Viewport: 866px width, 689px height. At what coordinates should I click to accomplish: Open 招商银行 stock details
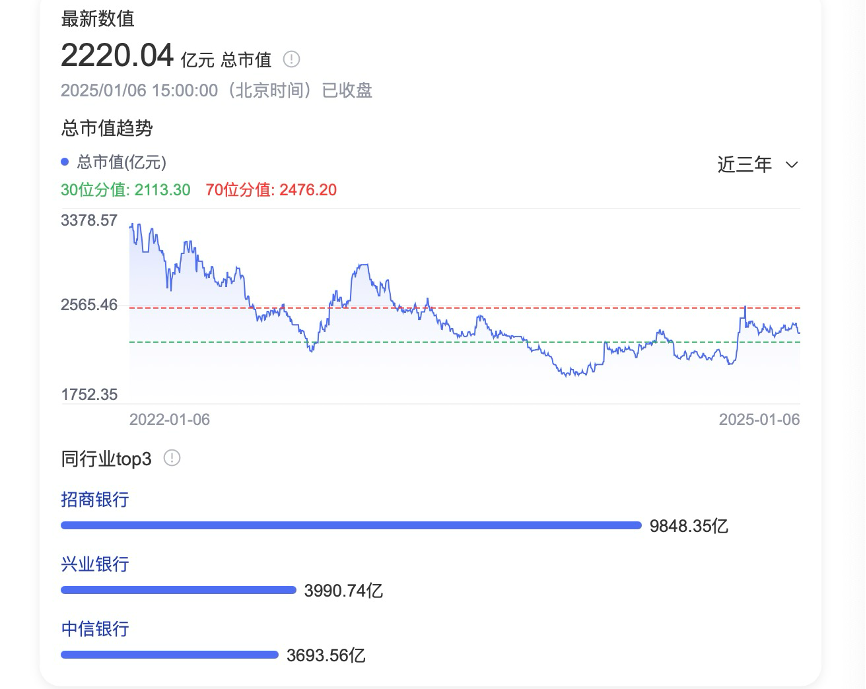coord(95,499)
